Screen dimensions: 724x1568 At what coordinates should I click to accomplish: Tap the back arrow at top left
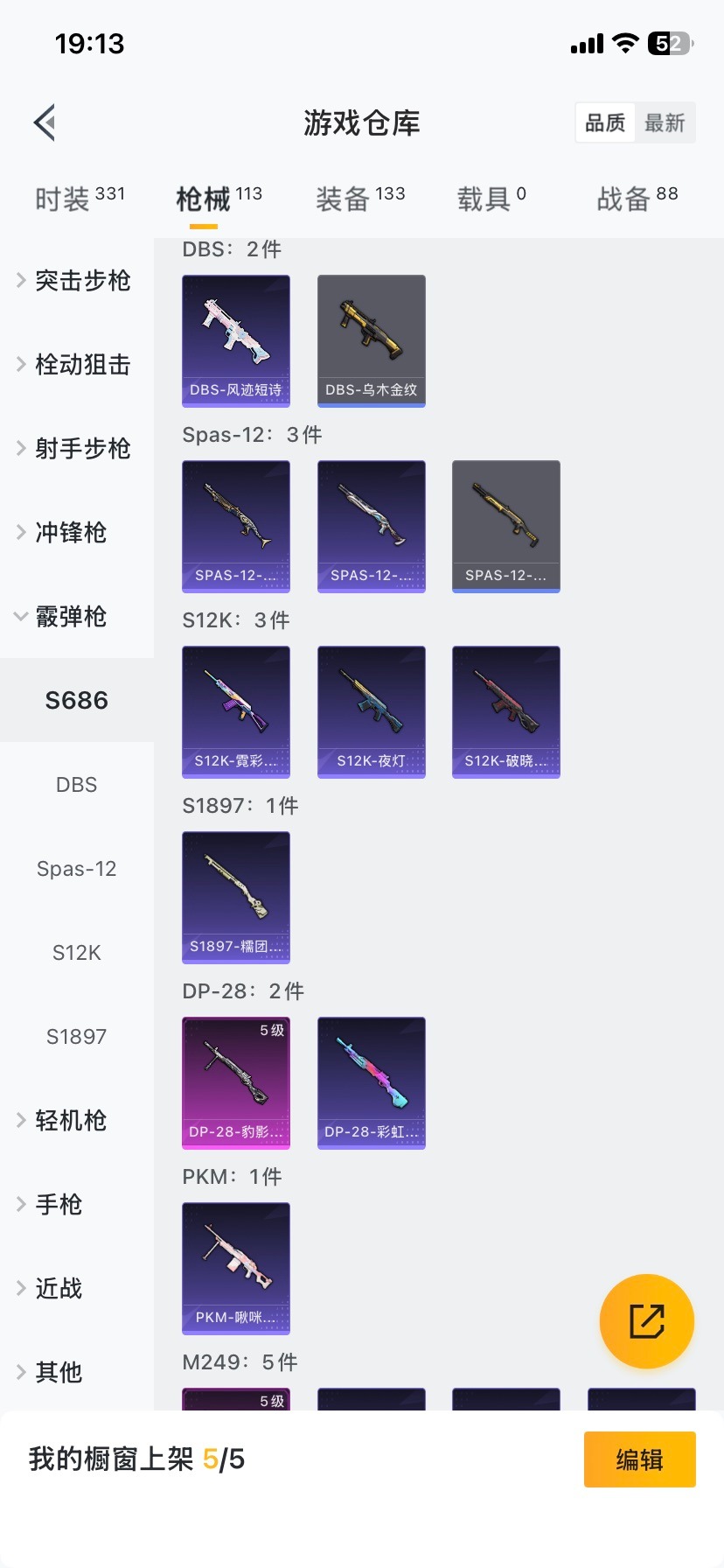[44, 122]
